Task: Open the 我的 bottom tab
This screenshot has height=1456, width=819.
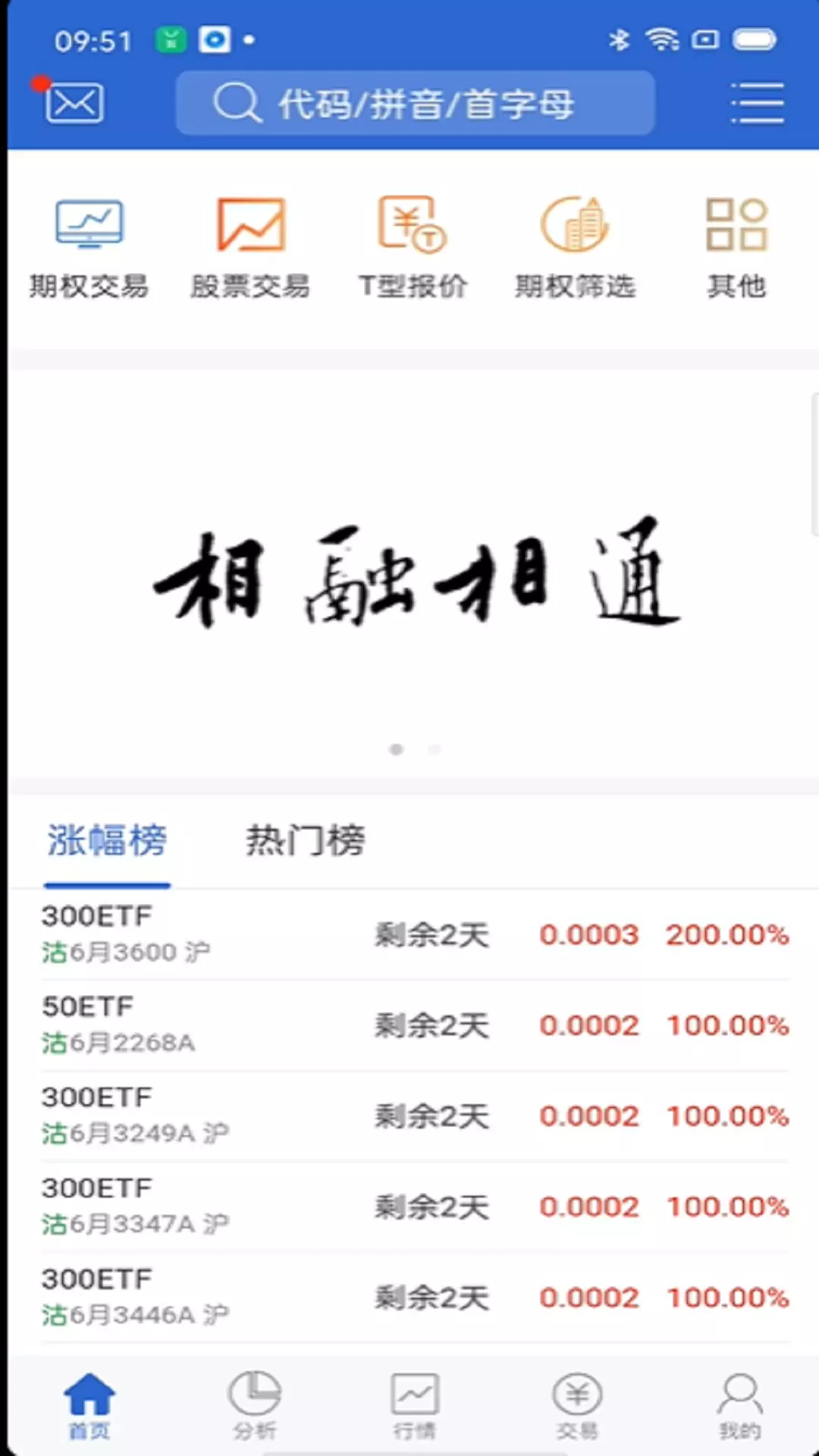Action: point(739,1405)
